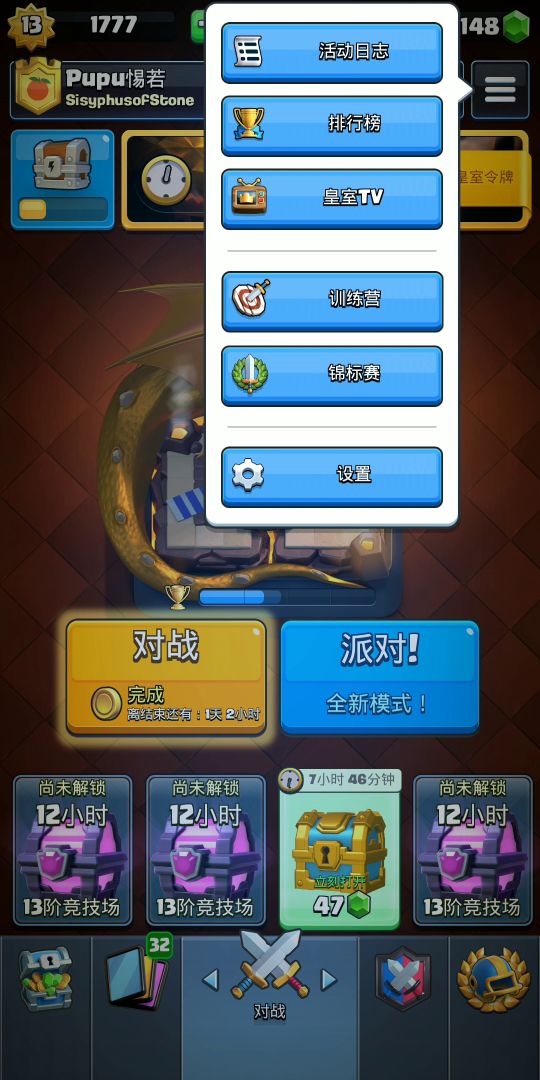This screenshot has width=540, height=1080.
Task: Open 锦标赛 tournaments
Action: [331, 375]
